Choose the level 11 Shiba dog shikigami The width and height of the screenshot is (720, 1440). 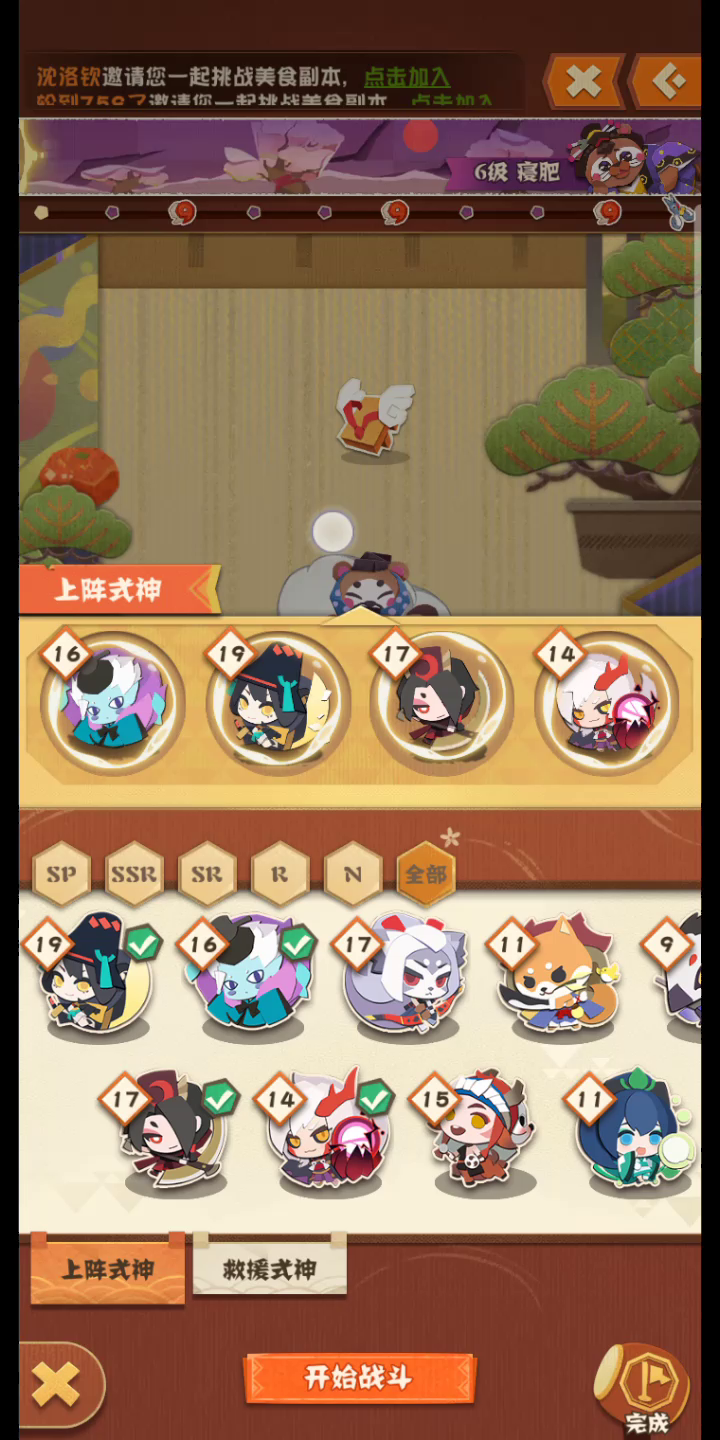click(x=553, y=978)
